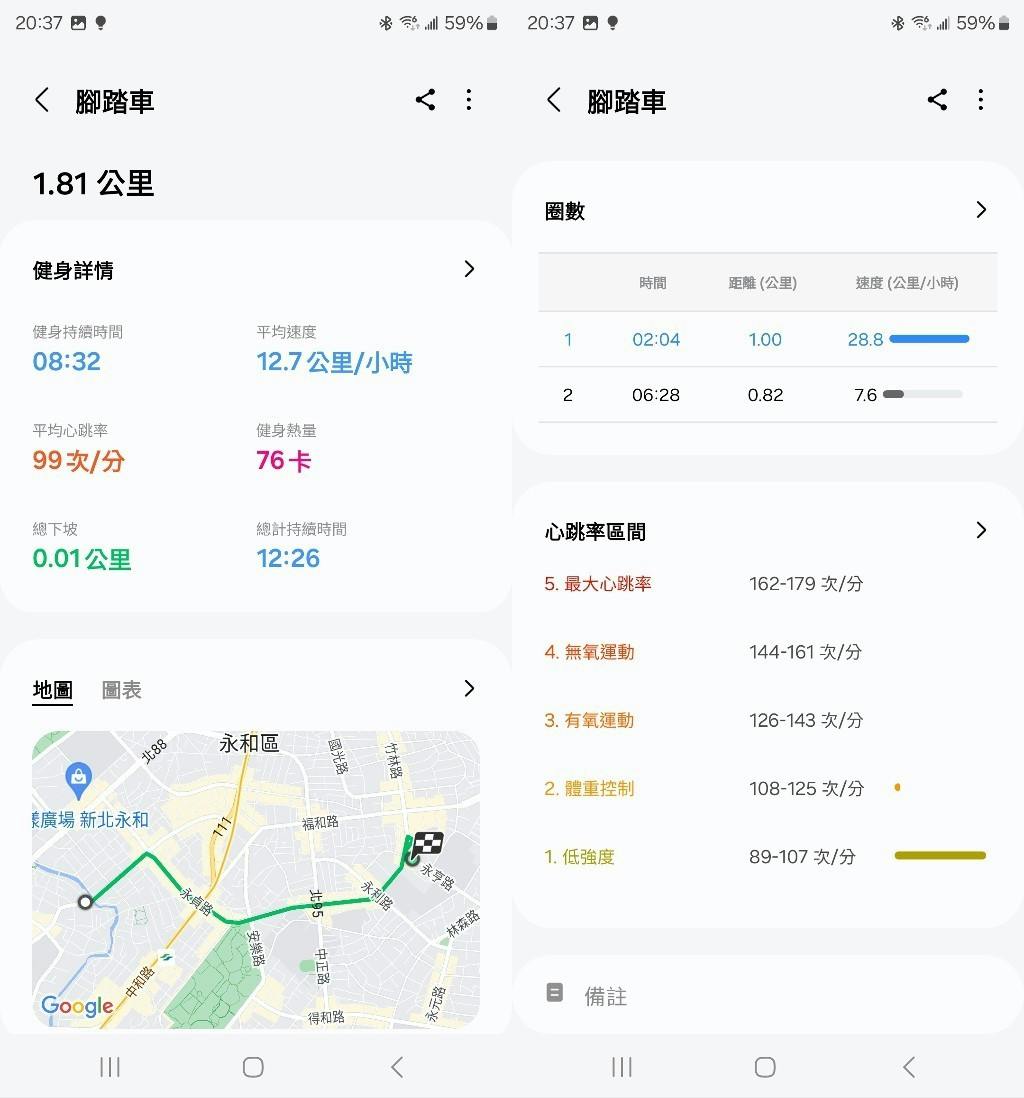Image resolution: width=1024 pixels, height=1098 pixels.
Task: Expand the map section with its chevron
Action: [x=469, y=688]
